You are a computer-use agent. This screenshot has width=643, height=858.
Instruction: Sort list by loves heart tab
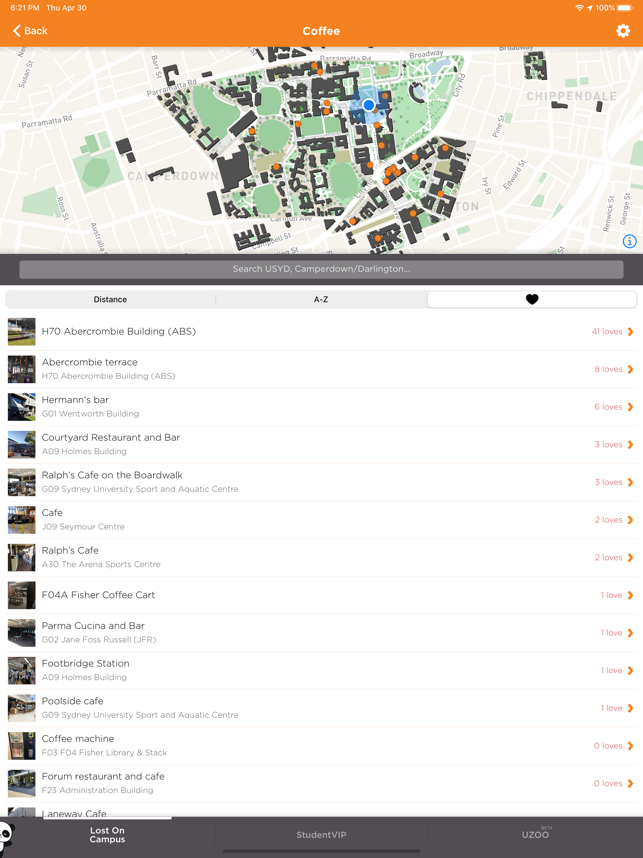(x=531, y=299)
